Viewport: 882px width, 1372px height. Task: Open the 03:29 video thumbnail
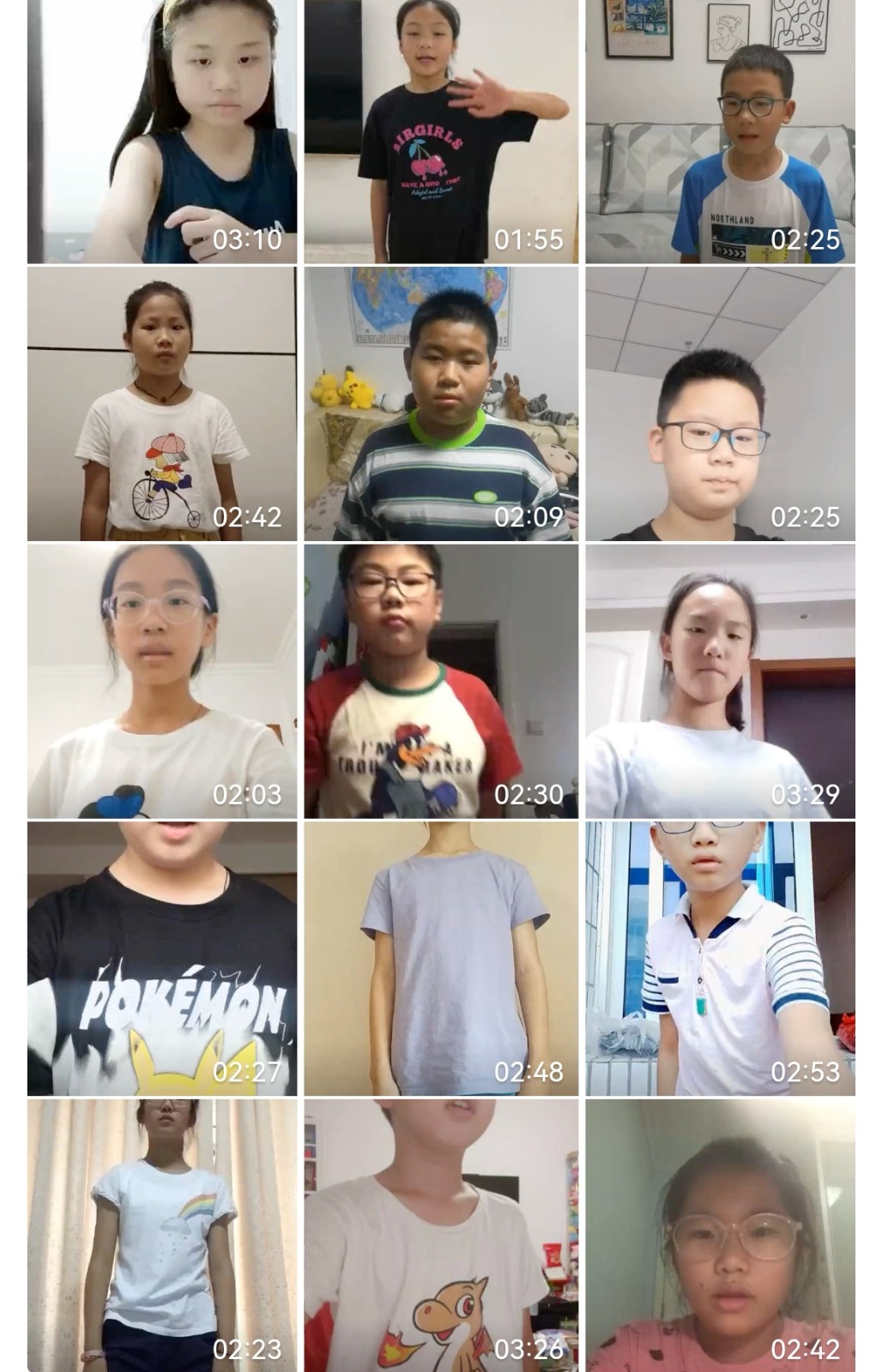coord(720,681)
